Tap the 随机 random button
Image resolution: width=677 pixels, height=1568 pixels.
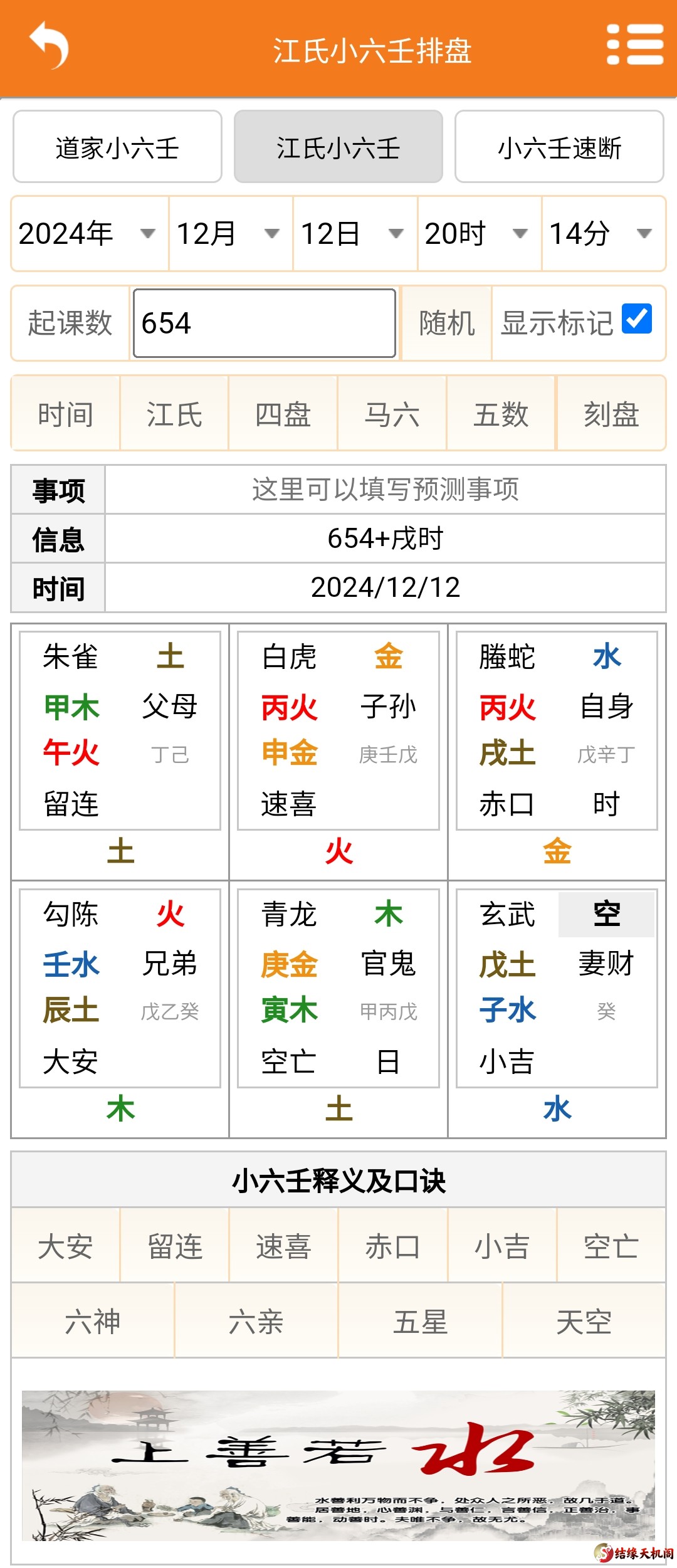(446, 324)
